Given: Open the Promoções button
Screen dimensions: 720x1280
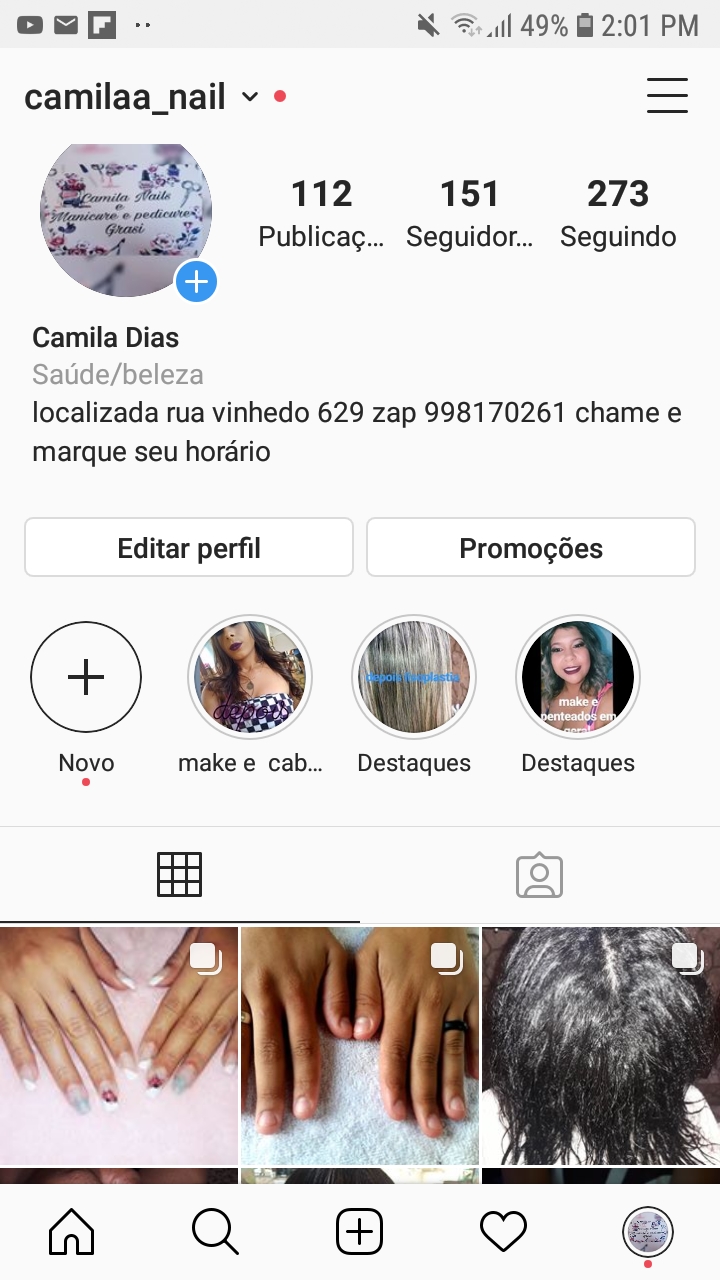Looking at the screenshot, I should [x=530, y=547].
